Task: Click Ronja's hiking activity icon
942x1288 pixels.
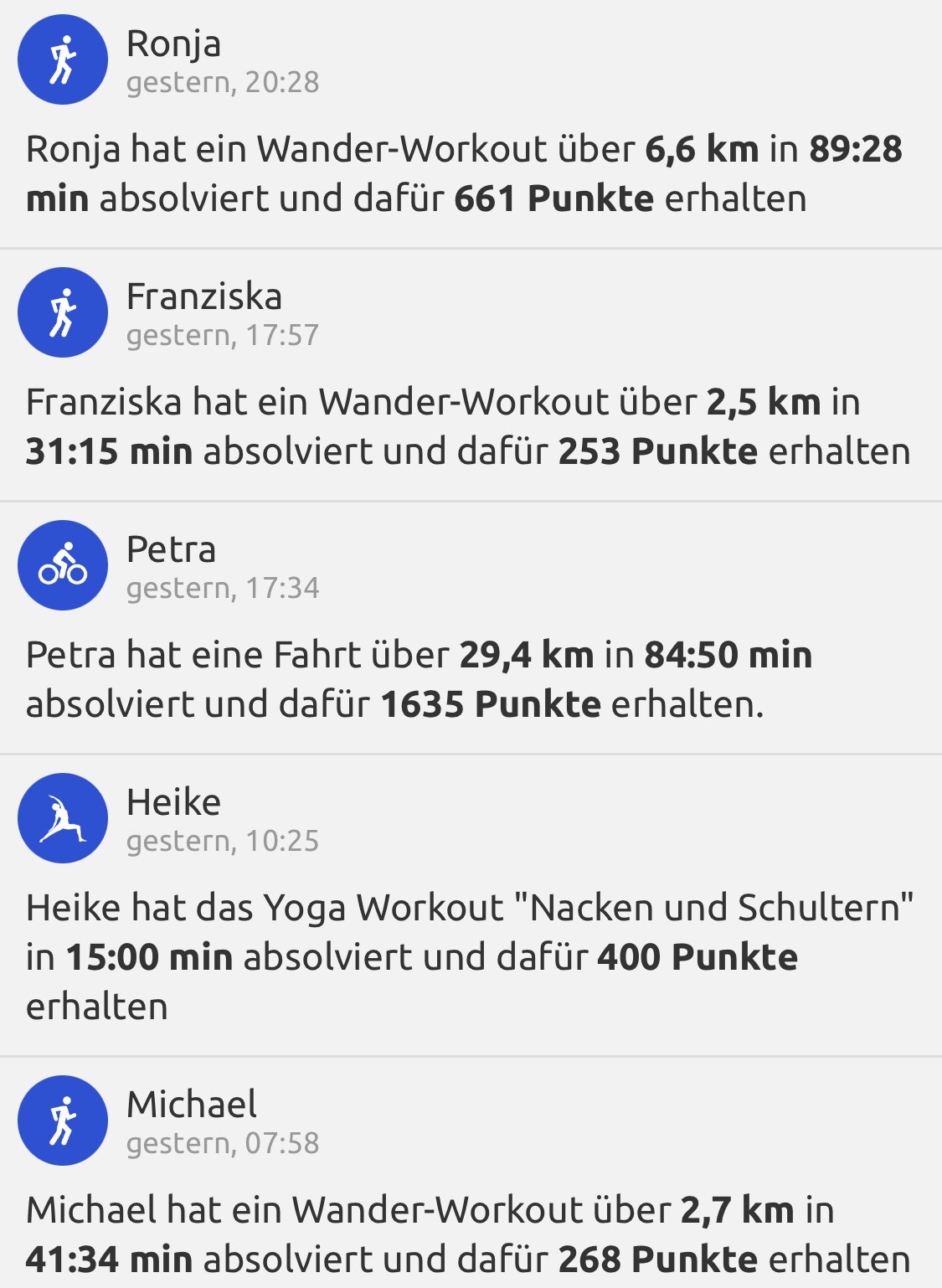Action: [63, 59]
